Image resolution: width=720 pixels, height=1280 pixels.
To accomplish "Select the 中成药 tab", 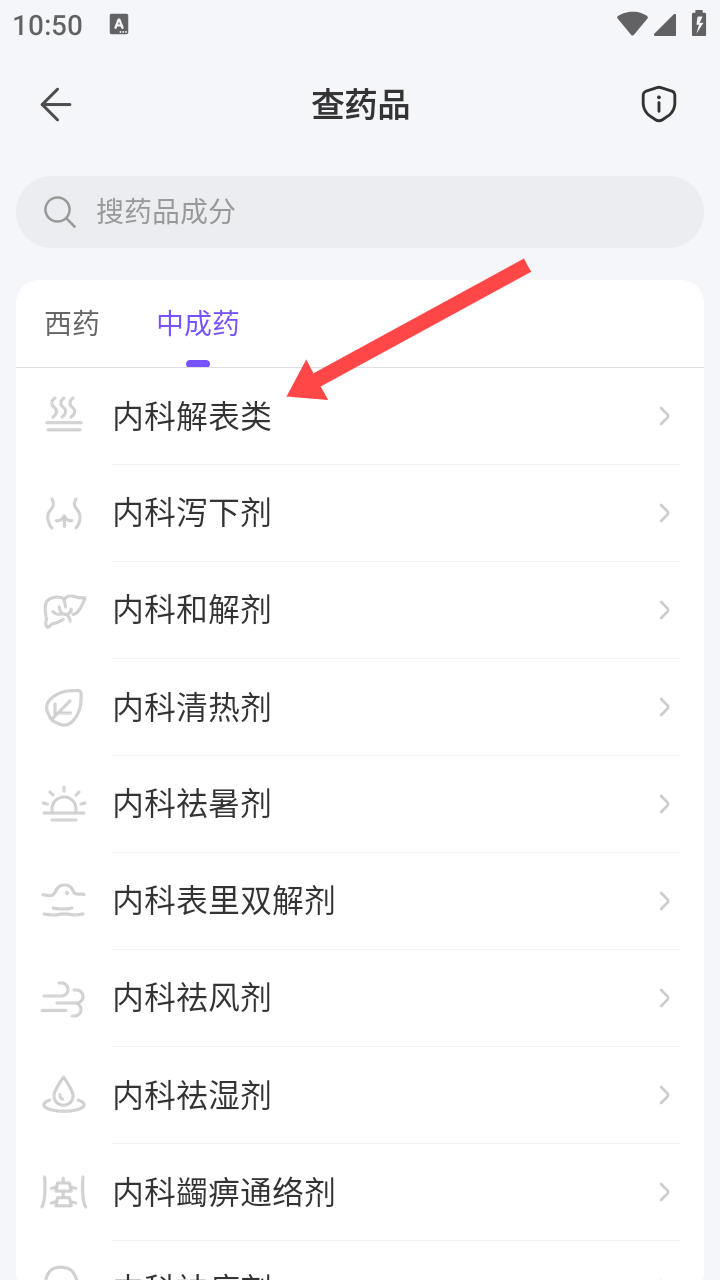I will pos(198,324).
